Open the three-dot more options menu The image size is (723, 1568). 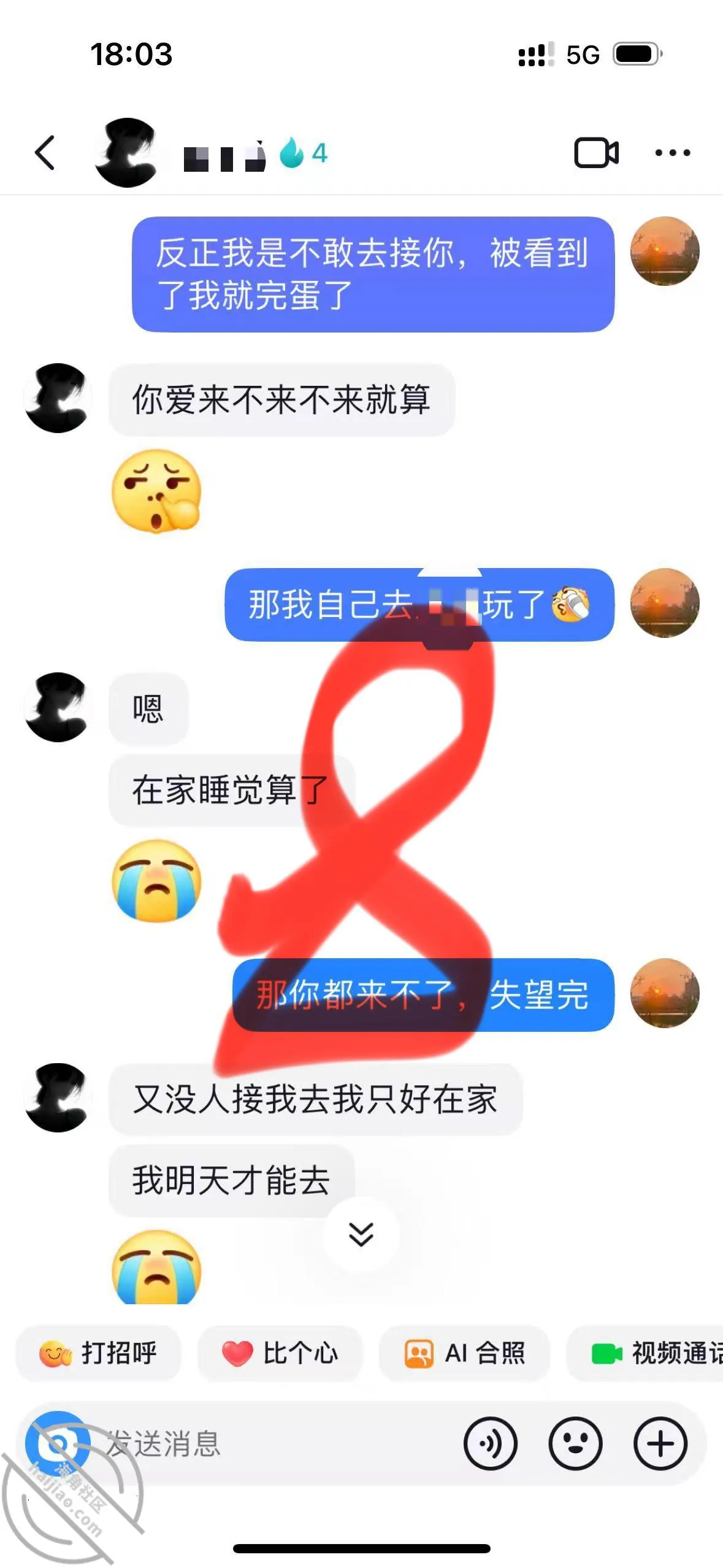[673, 153]
